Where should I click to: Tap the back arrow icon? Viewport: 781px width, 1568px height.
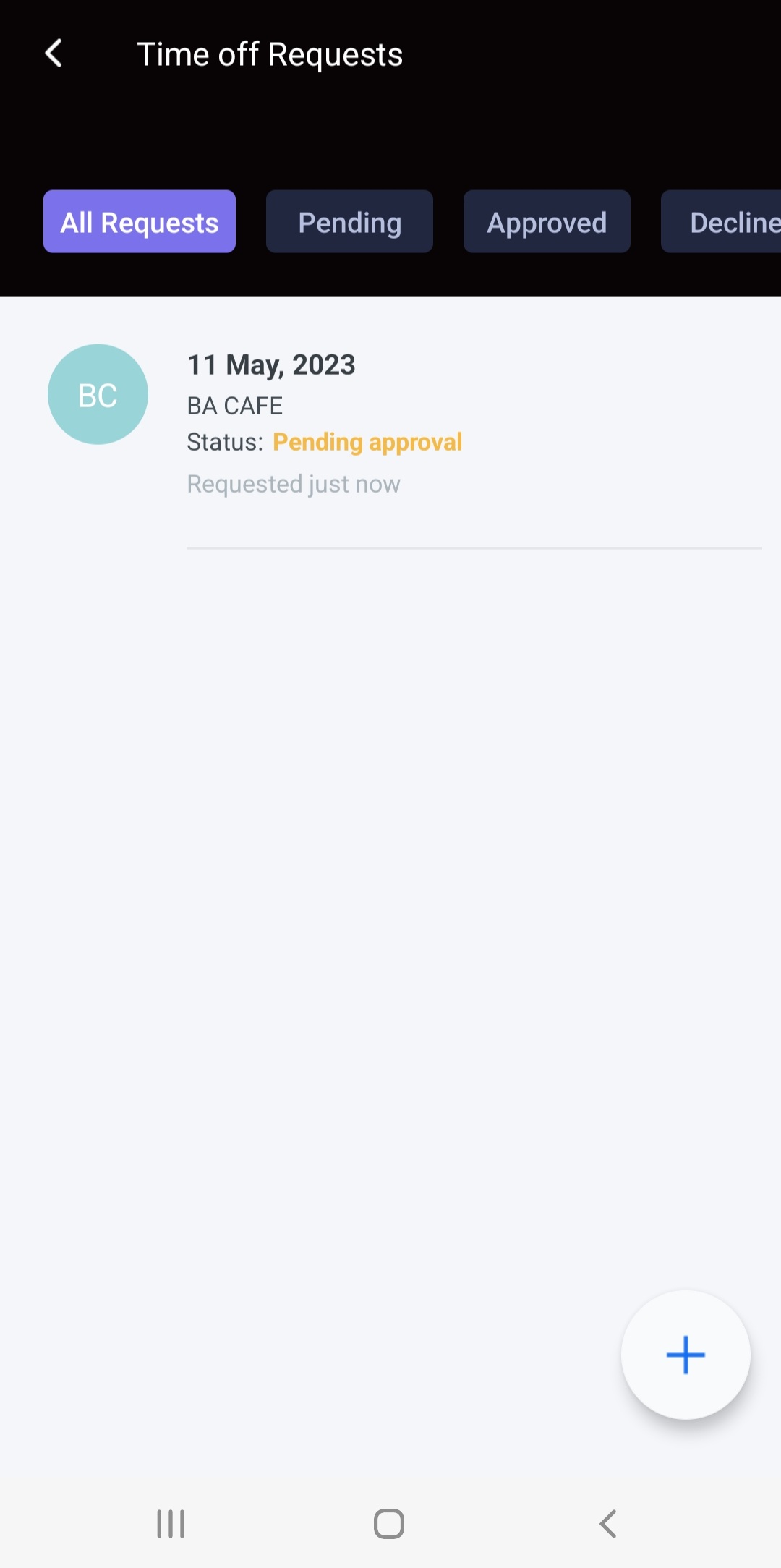click(53, 54)
